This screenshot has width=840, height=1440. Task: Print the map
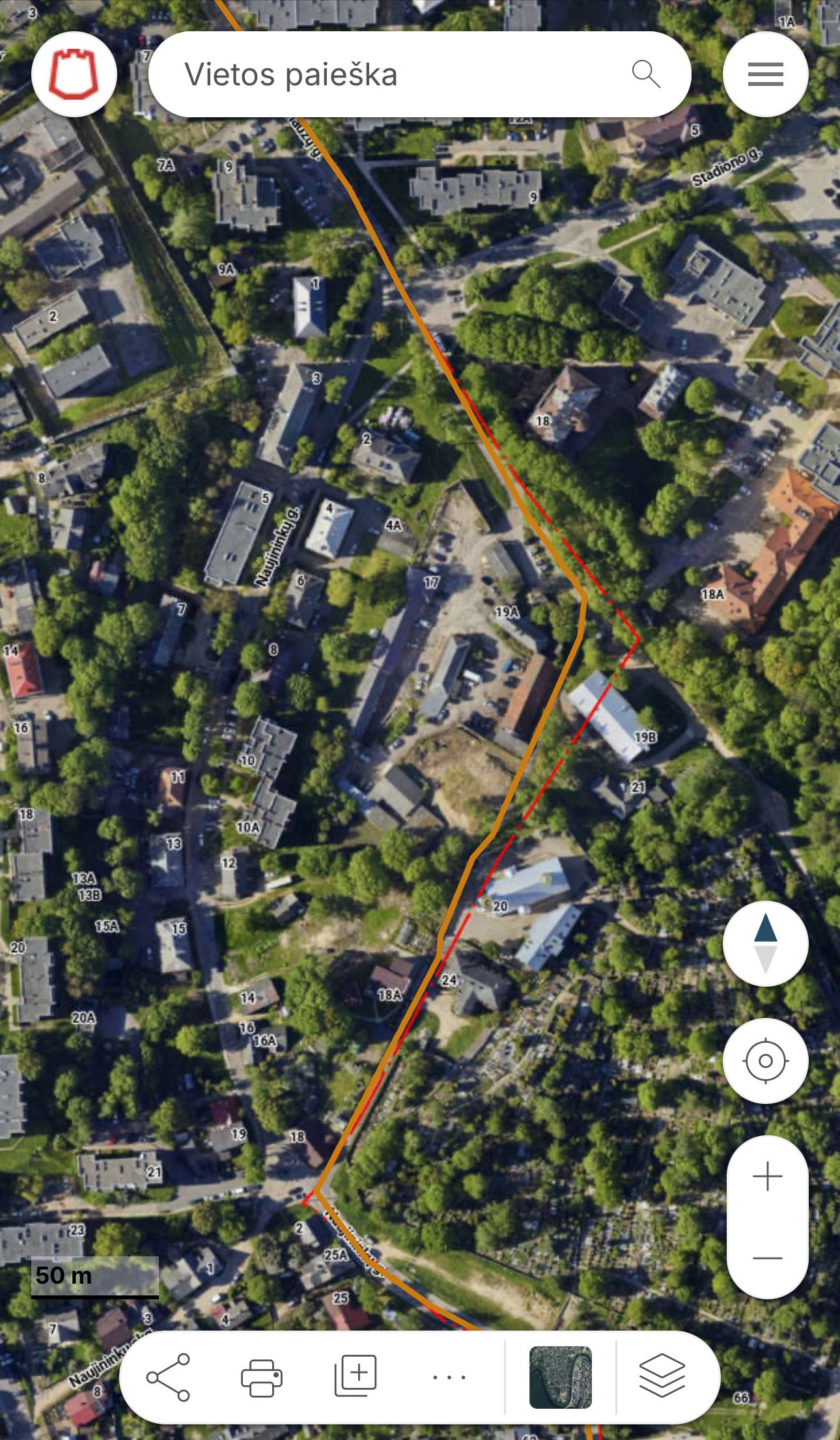(261, 1377)
